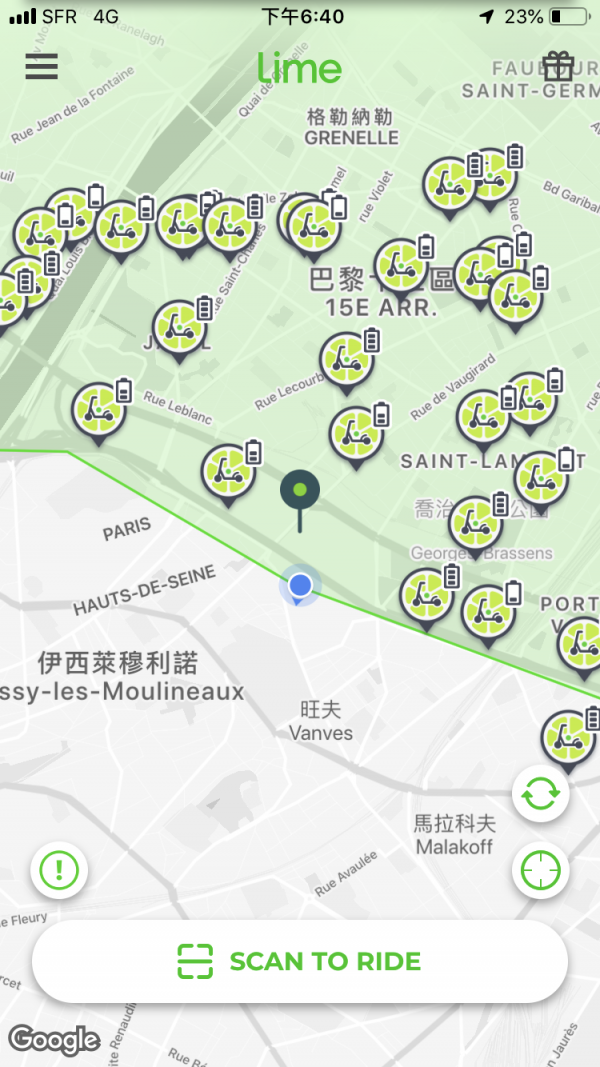
Task: Report an issue with exclamation icon
Action: (x=60, y=871)
